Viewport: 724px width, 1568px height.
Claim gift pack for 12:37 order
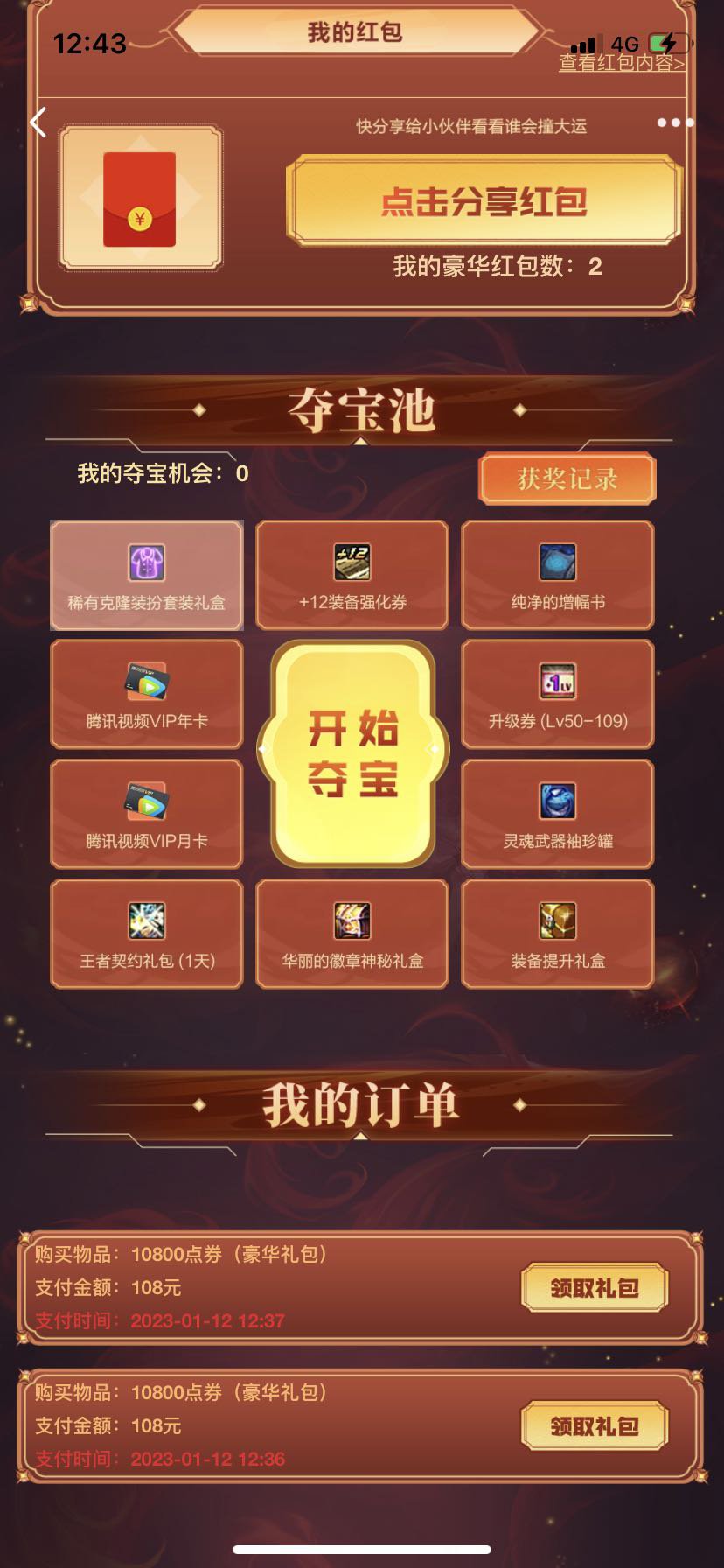click(595, 1287)
